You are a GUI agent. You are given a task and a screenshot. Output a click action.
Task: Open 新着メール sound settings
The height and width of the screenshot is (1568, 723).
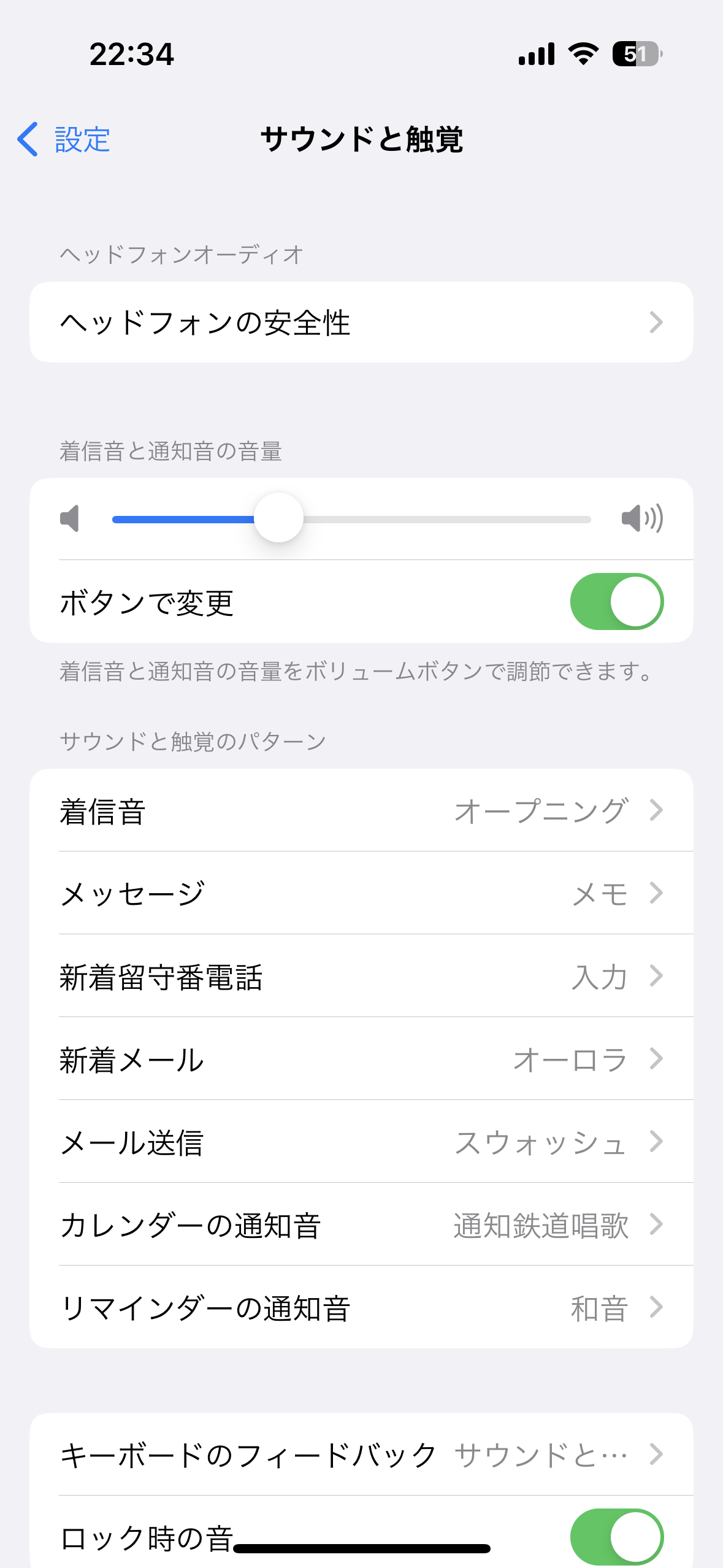(361, 1059)
